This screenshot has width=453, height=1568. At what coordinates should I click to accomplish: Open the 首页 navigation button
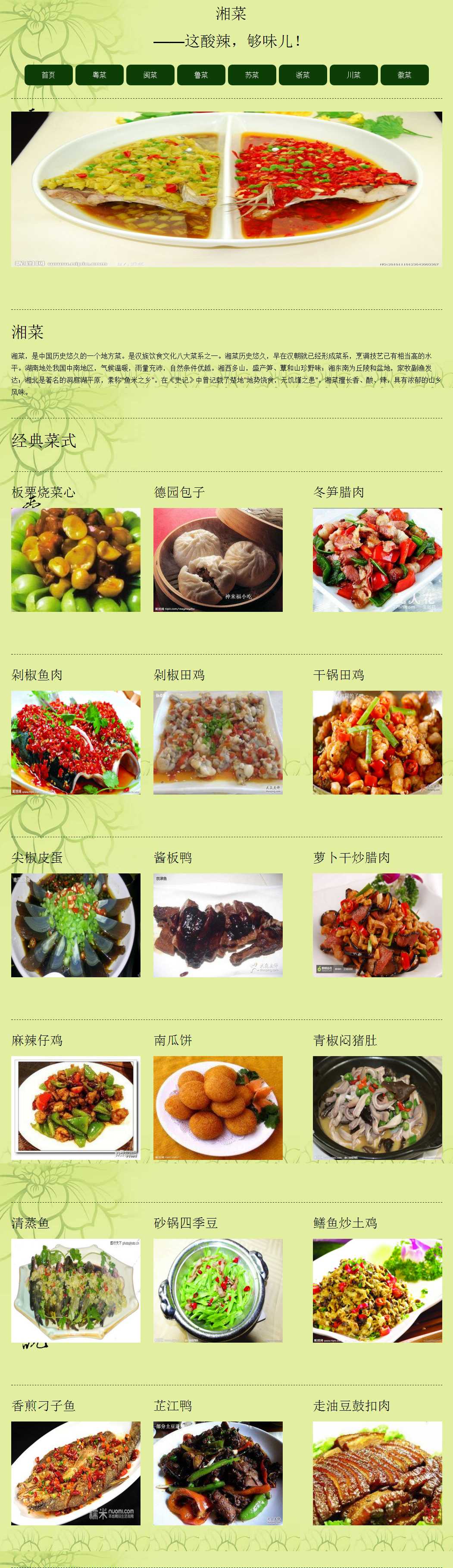pyautogui.click(x=49, y=75)
